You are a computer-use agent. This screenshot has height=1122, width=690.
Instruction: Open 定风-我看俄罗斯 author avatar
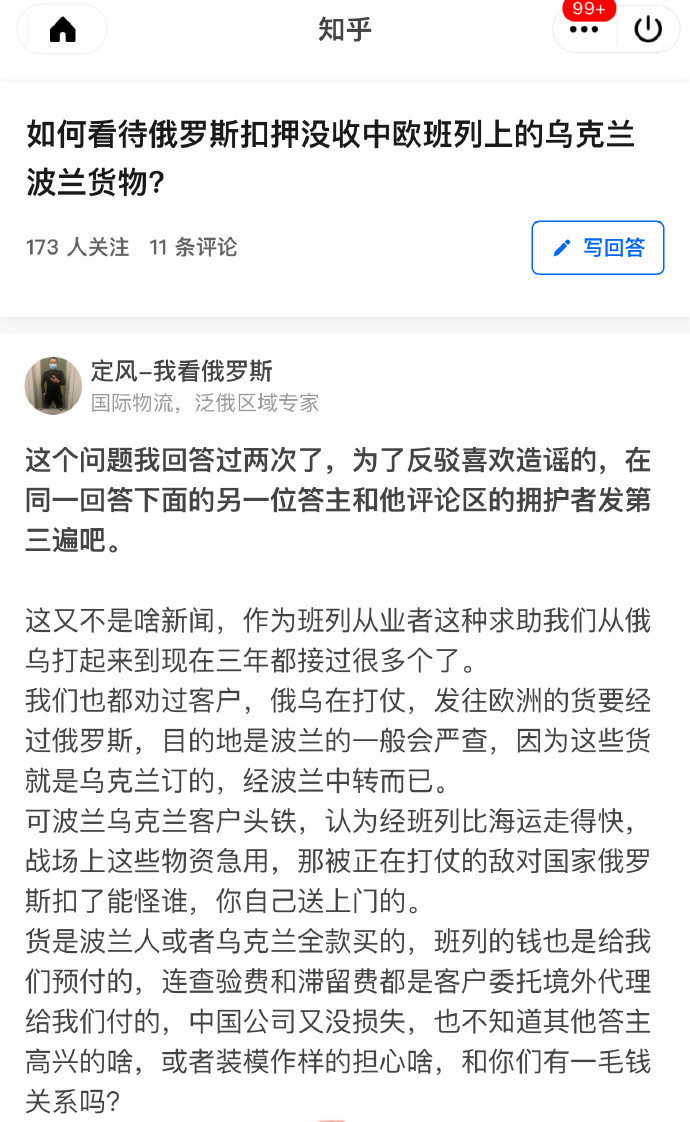pyautogui.click(x=53, y=385)
